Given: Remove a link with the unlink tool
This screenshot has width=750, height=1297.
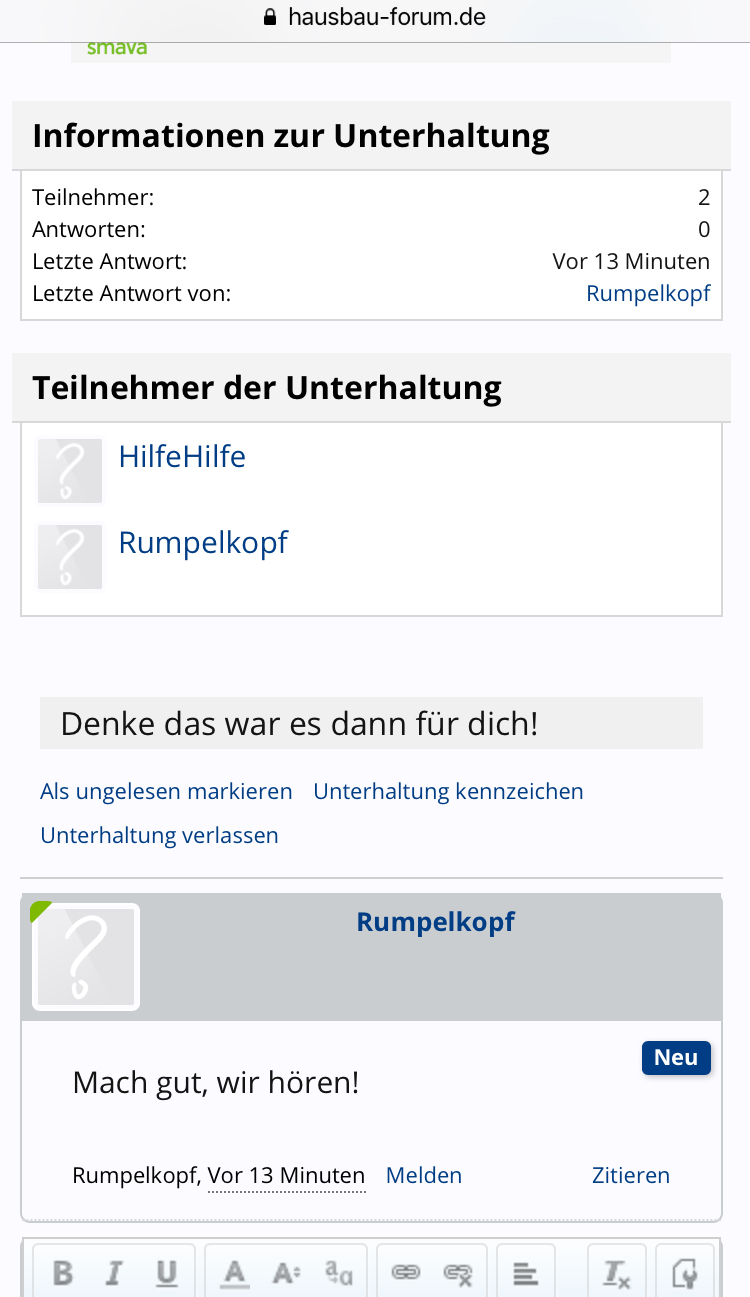Looking at the screenshot, I should click(x=457, y=1273).
